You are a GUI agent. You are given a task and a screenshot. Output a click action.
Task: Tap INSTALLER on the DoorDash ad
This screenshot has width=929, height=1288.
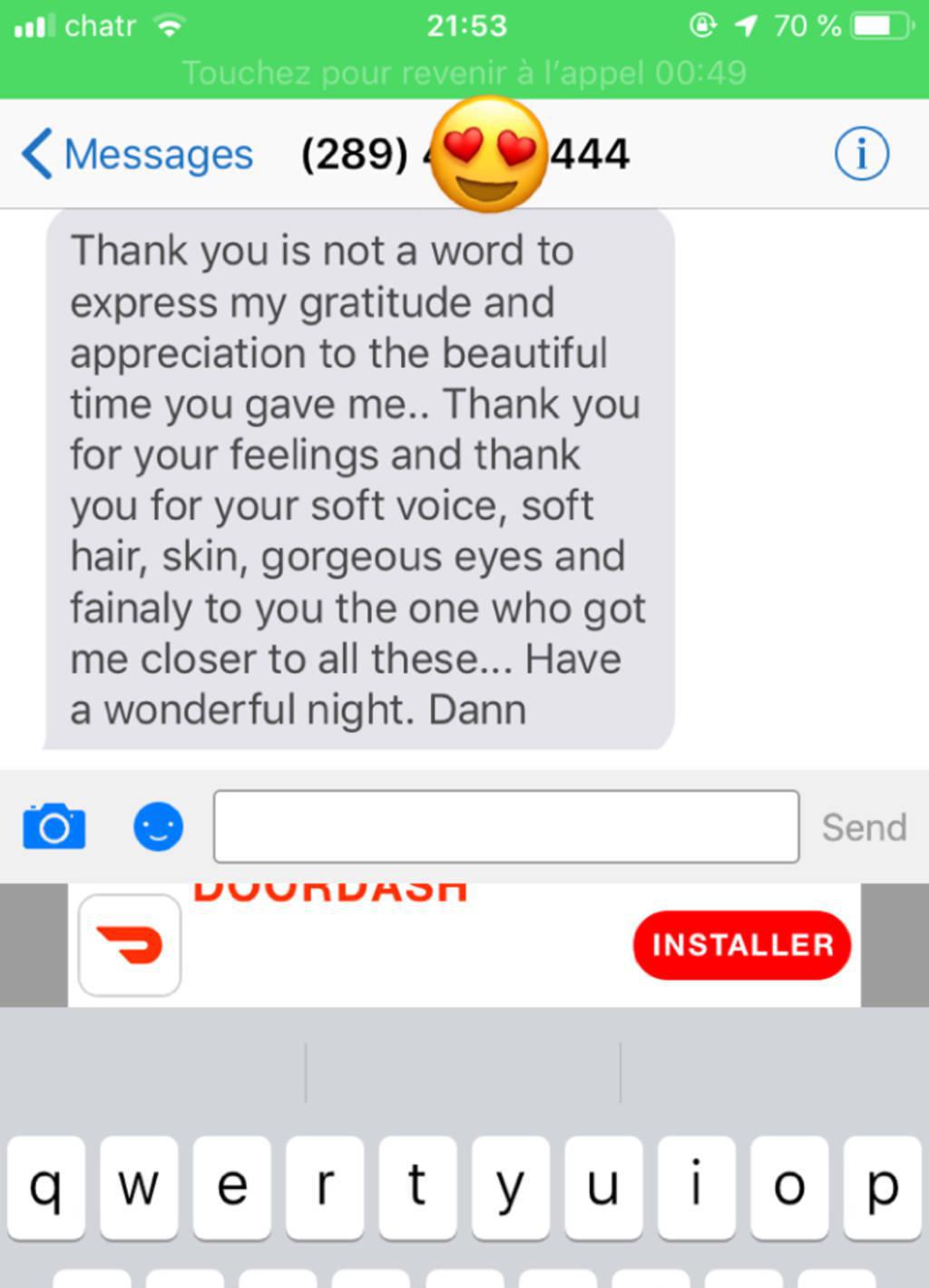pos(741,945)
